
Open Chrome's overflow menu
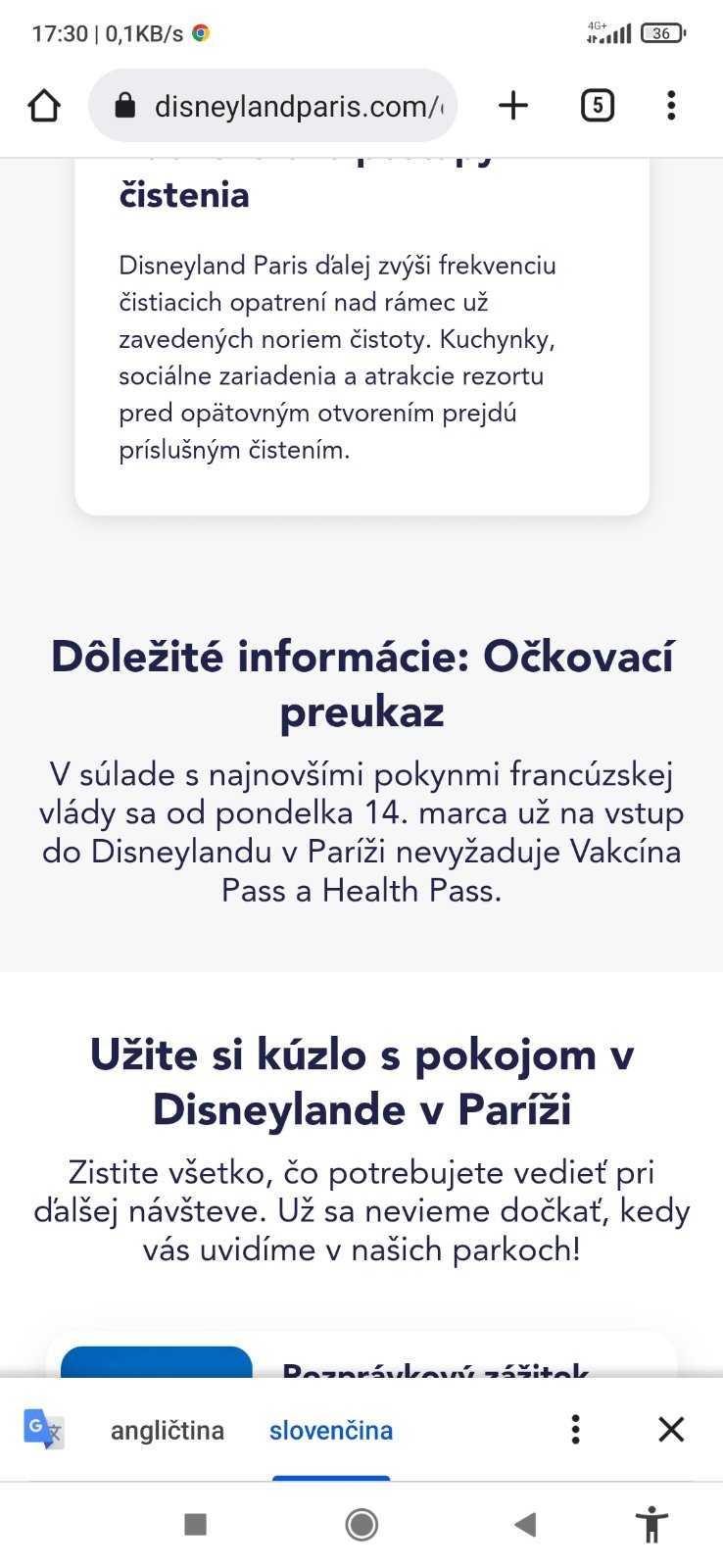[671, 106]
